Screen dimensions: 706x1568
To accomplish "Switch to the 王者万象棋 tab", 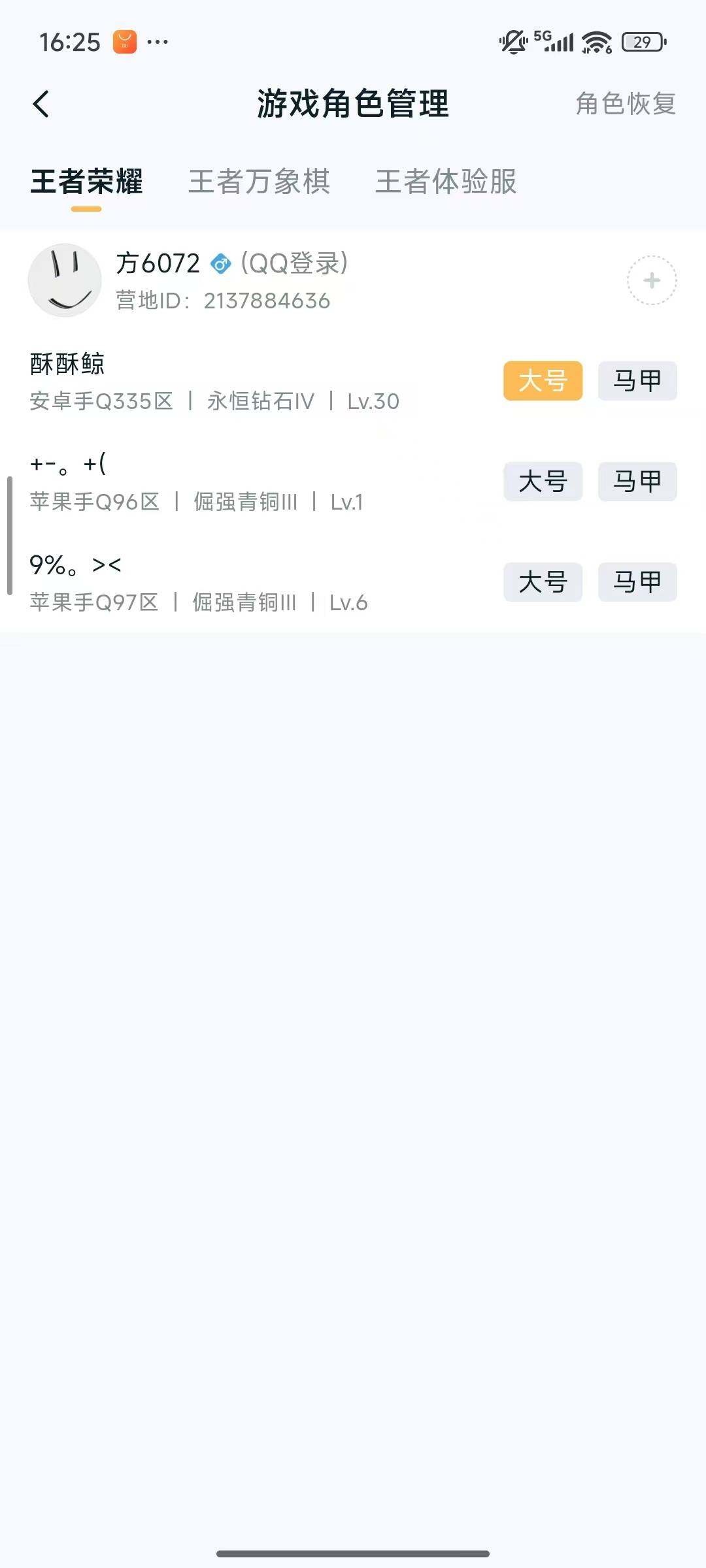I will pos(260,182).
